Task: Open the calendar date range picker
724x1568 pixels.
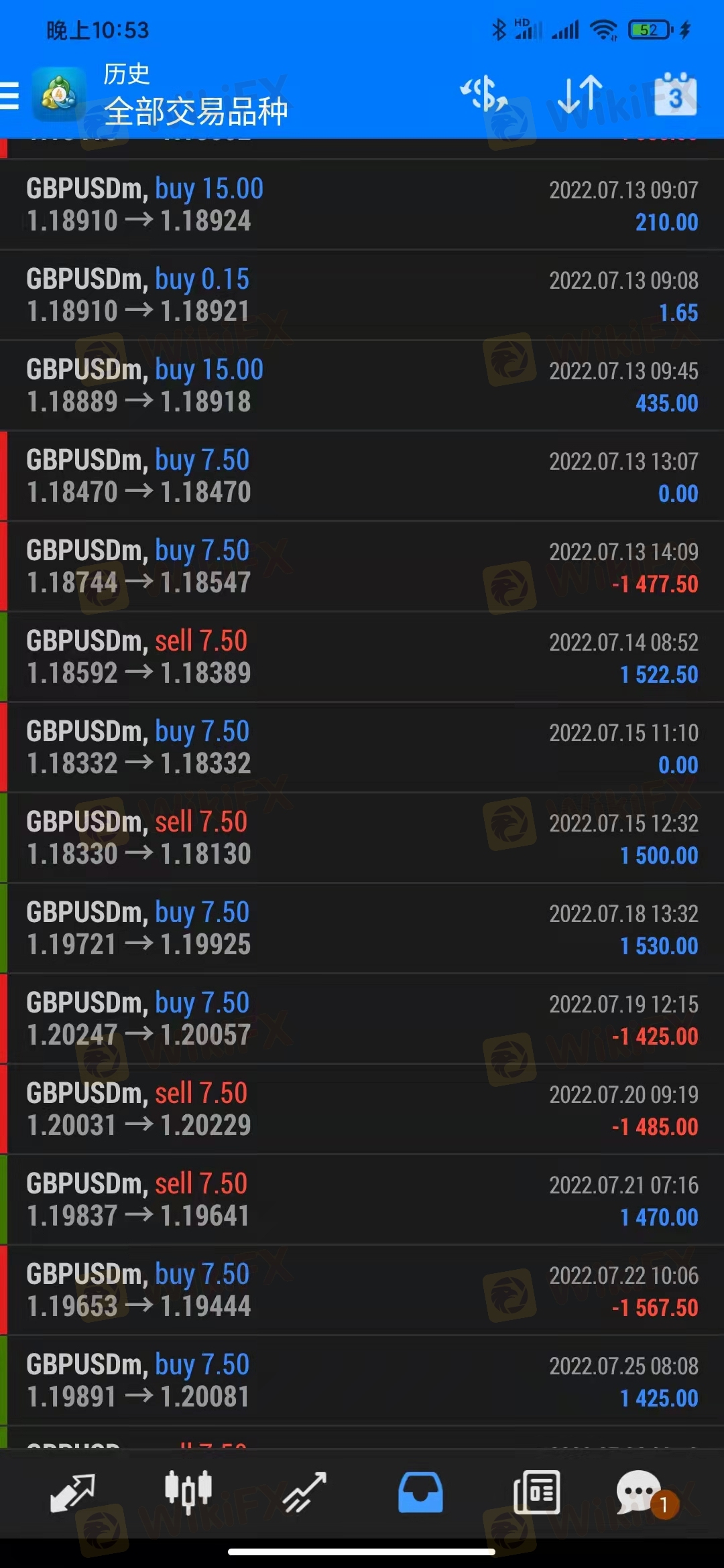Action: point(674,94)
